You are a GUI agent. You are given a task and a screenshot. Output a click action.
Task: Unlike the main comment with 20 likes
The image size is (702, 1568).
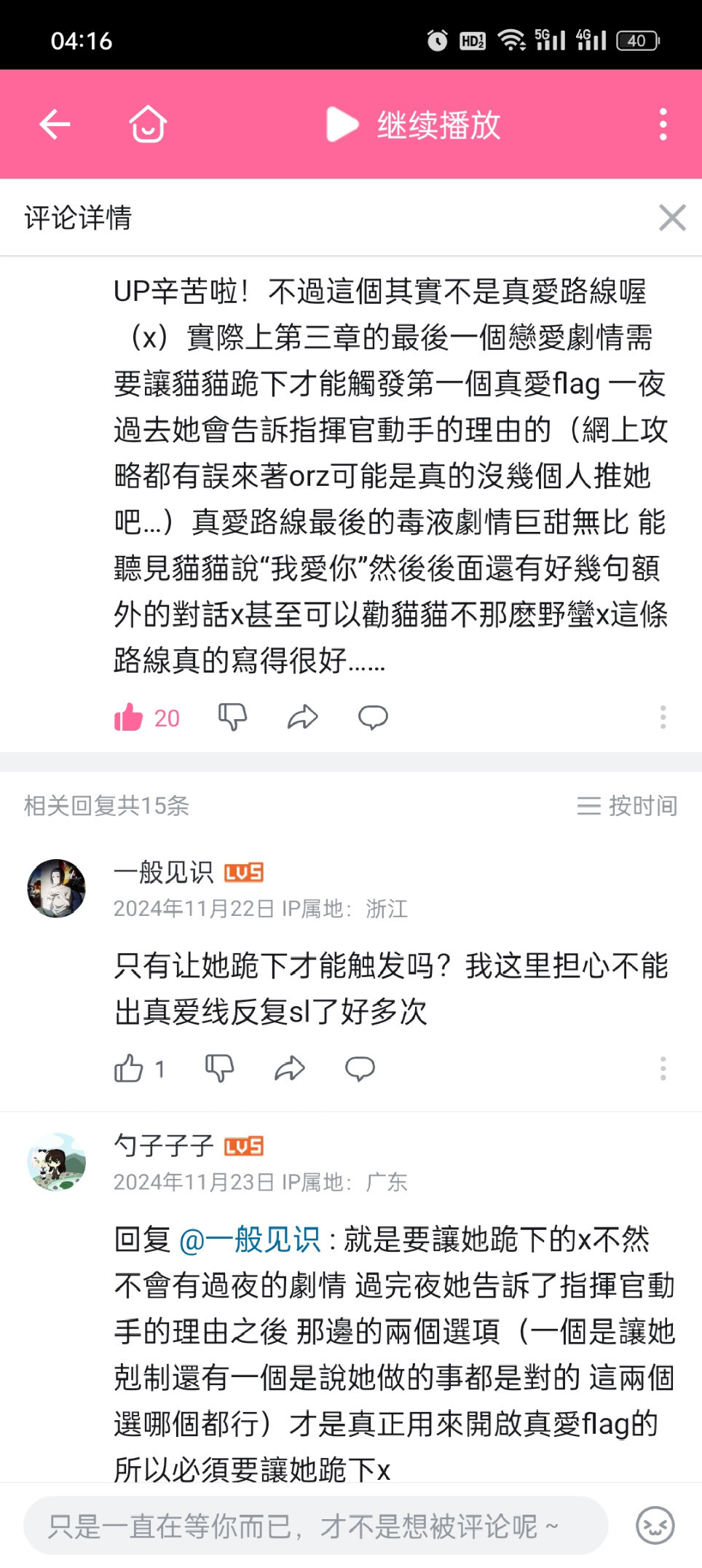coord(130,718)
